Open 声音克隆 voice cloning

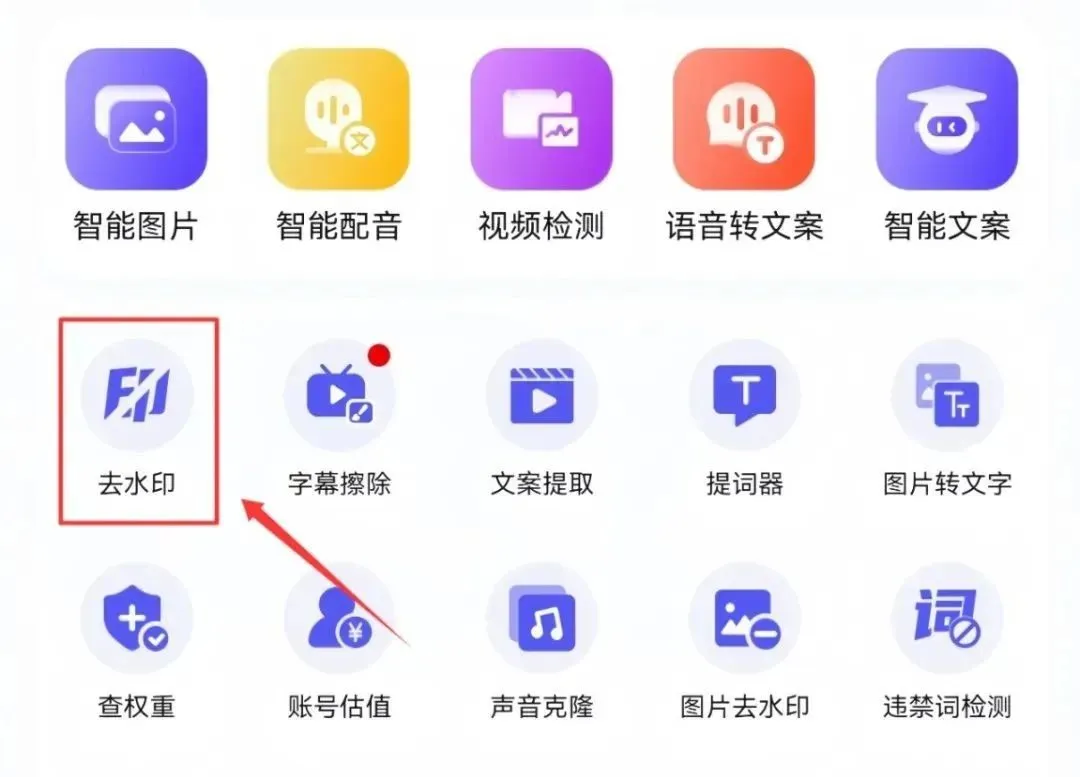(x=541, y=618)
